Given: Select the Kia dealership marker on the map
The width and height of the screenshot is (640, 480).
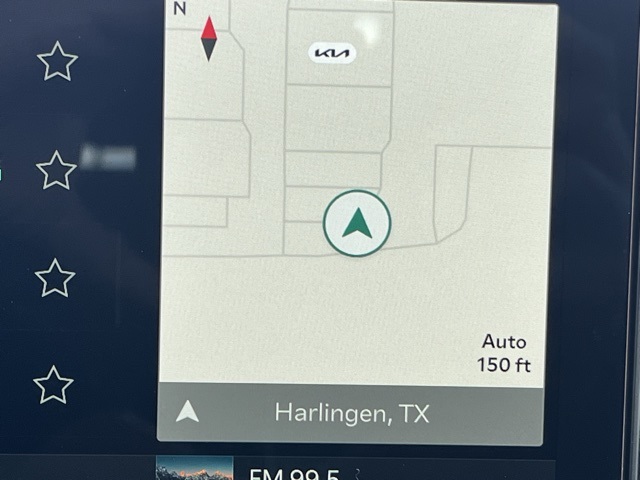Looking at the screenshot, I should [332, 53].
